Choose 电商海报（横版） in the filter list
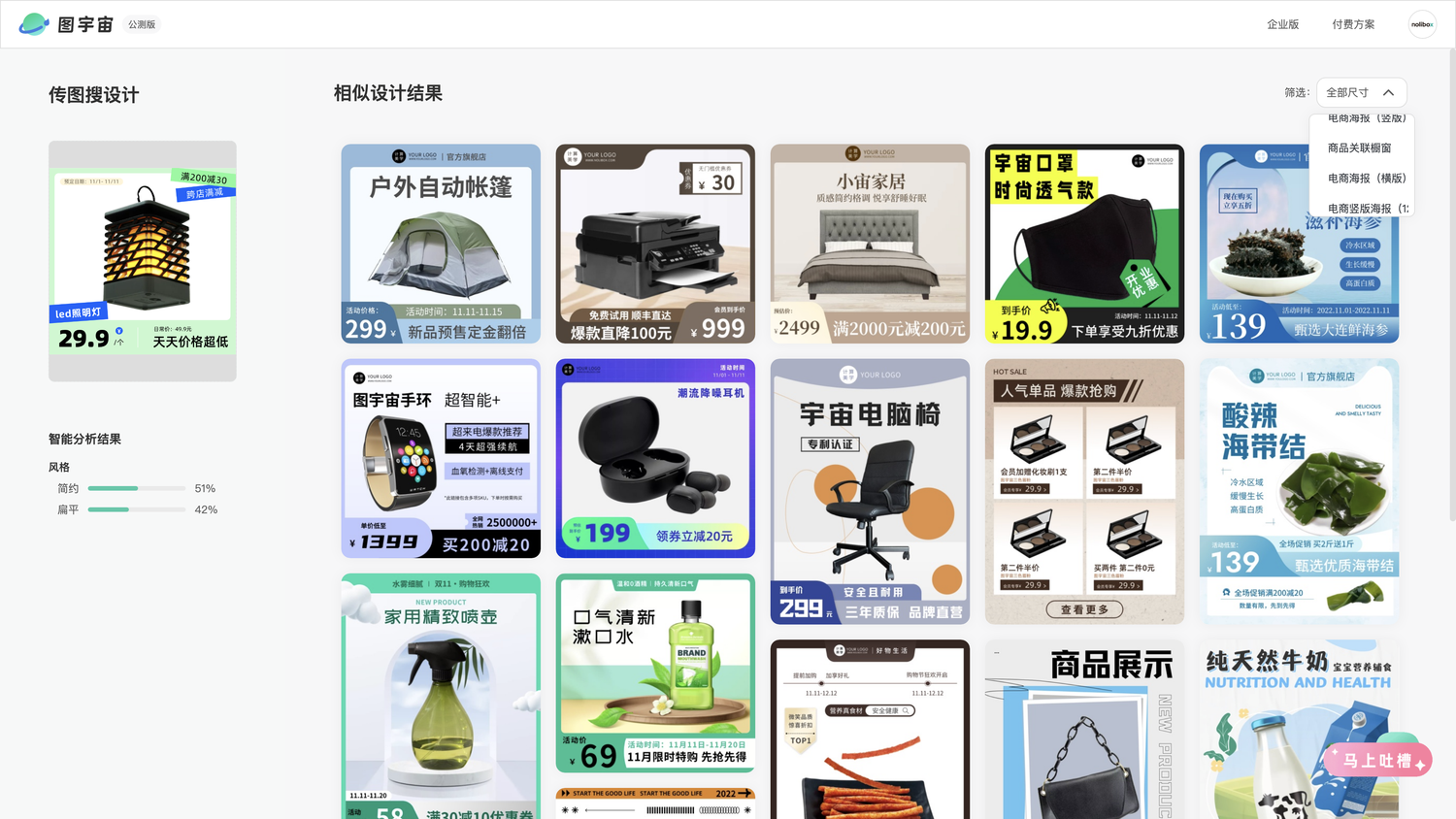 [x=1366, y=179]
